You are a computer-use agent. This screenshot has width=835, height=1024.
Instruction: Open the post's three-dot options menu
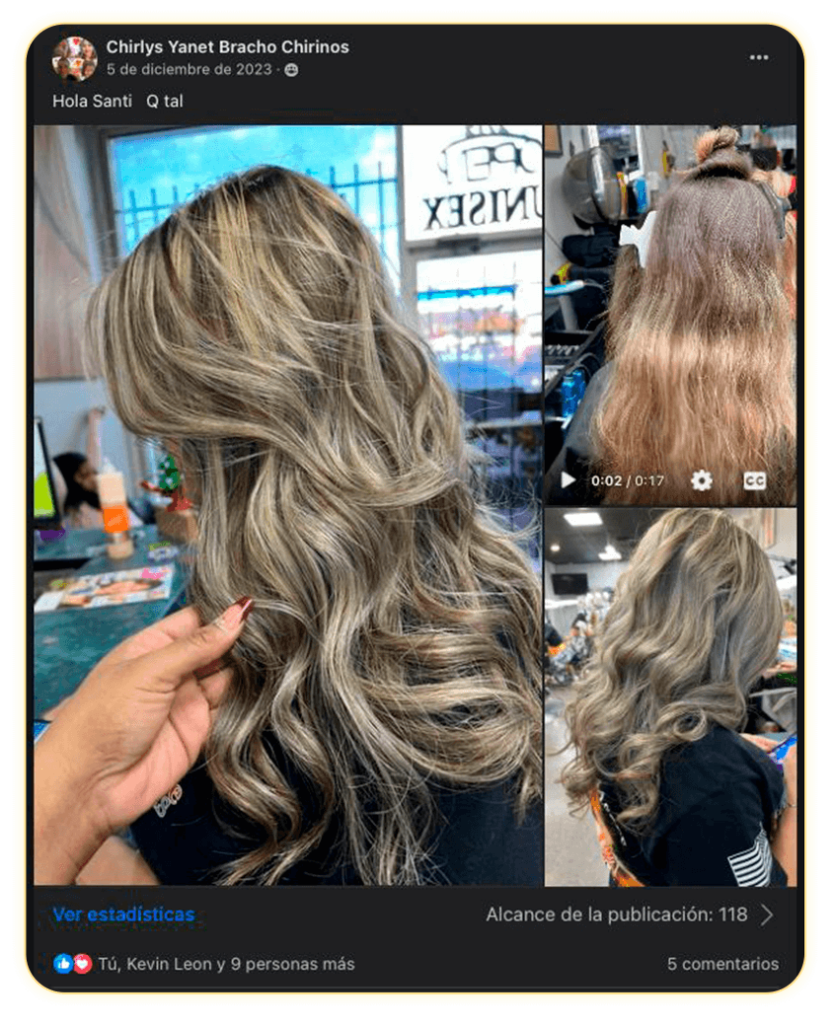(759, 57)
